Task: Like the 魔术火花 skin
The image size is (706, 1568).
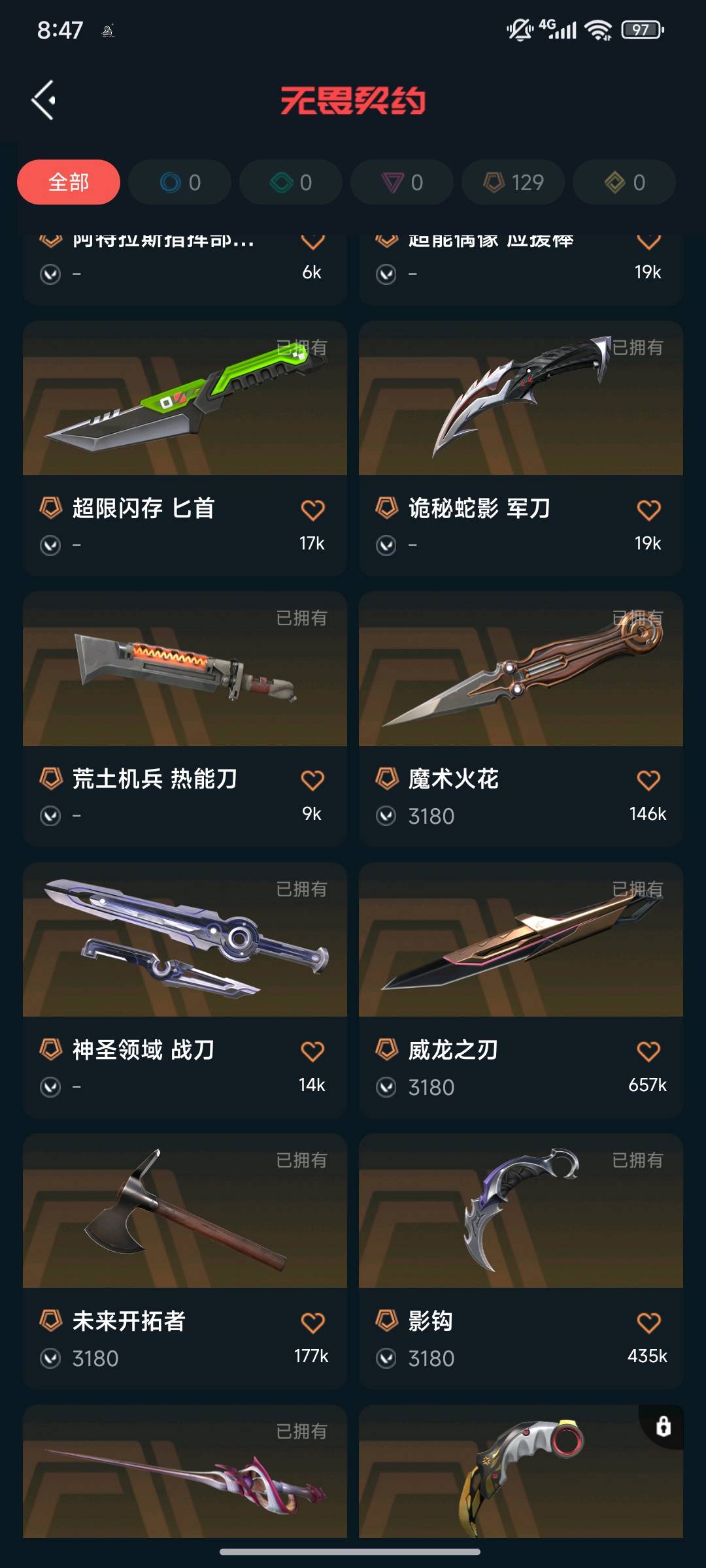Action: (648, 780)
